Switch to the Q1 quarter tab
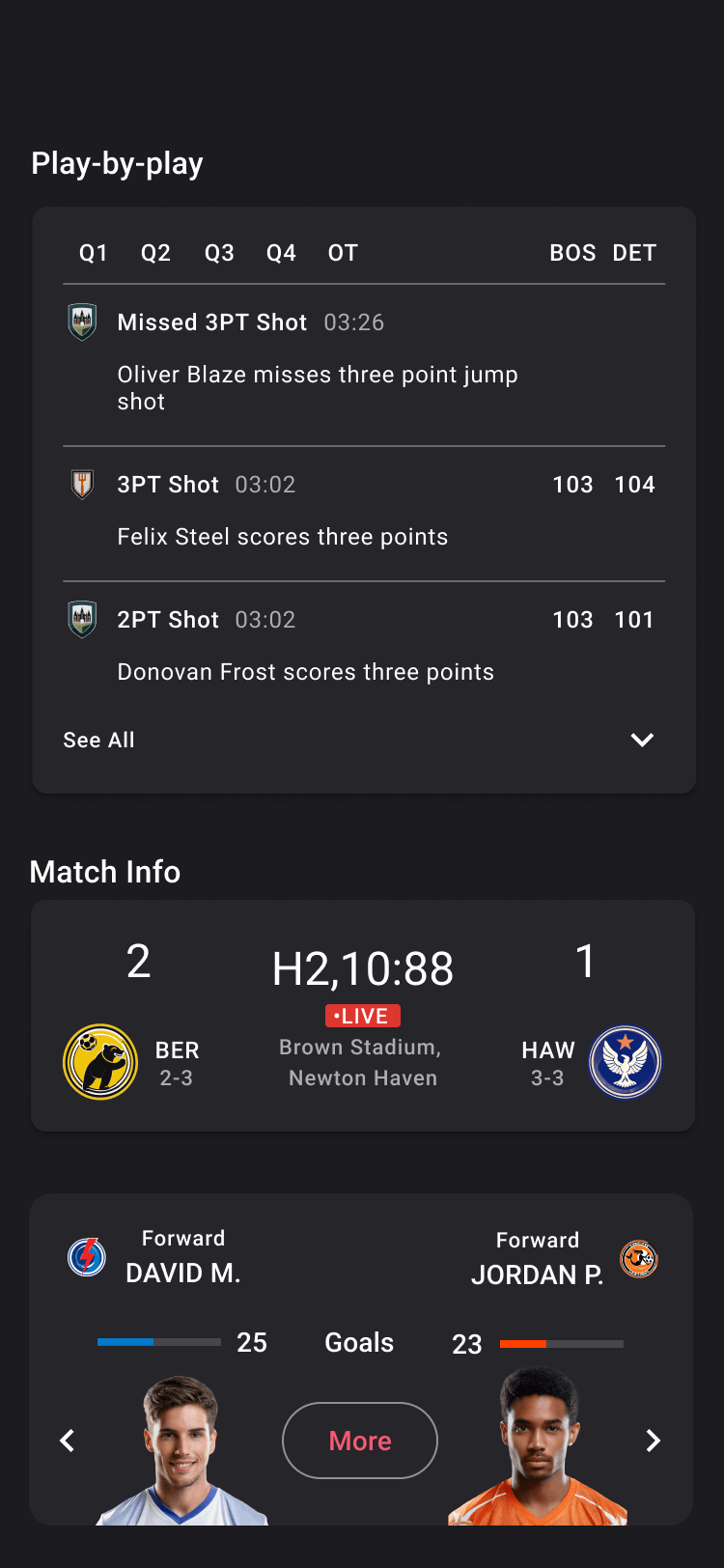This screenshot has width=724, height=1568. pyautogui.click(x=94, y=253)
